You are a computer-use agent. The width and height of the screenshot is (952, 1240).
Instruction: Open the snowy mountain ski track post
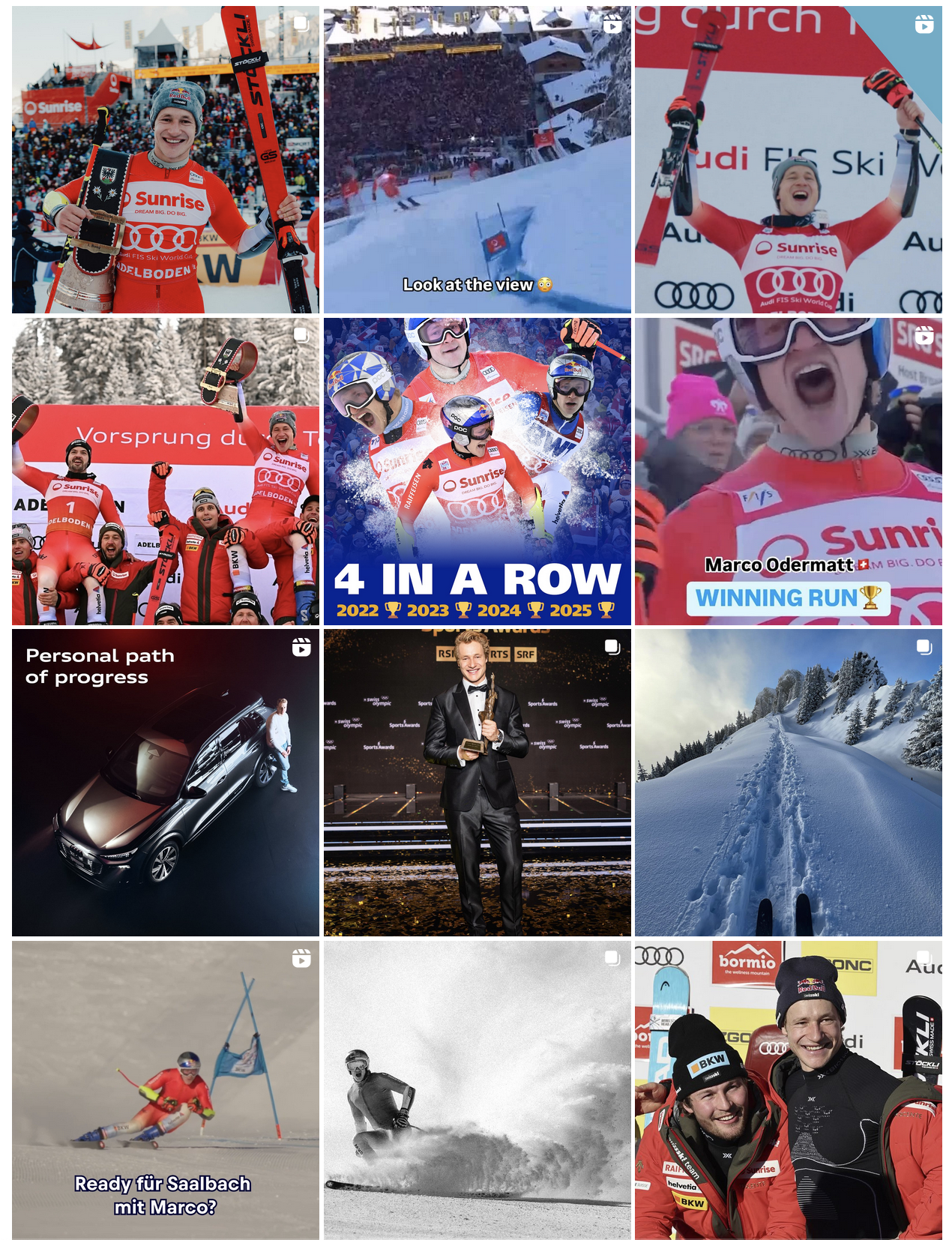(x=788, y=782)
